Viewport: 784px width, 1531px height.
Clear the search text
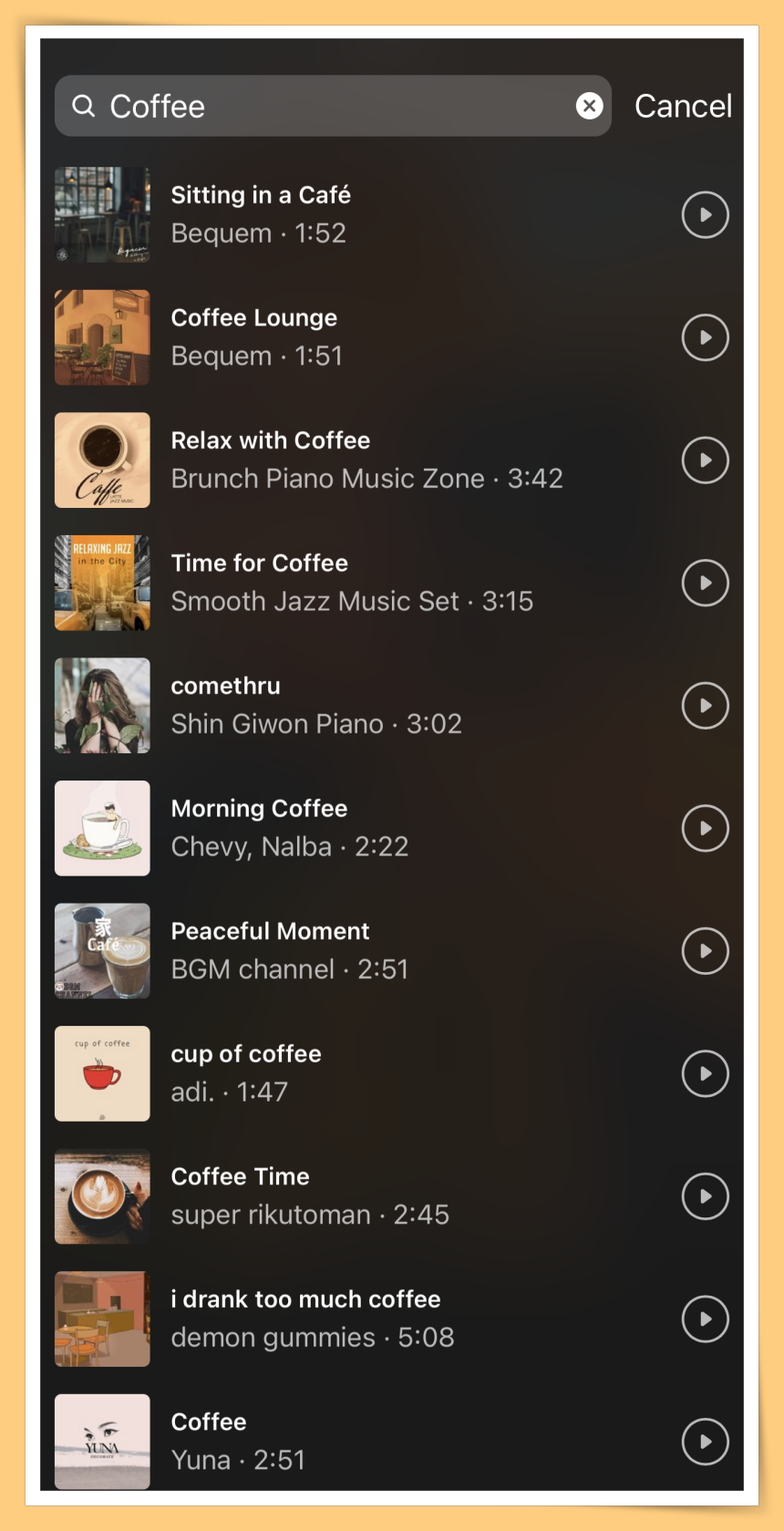point(589,107)
